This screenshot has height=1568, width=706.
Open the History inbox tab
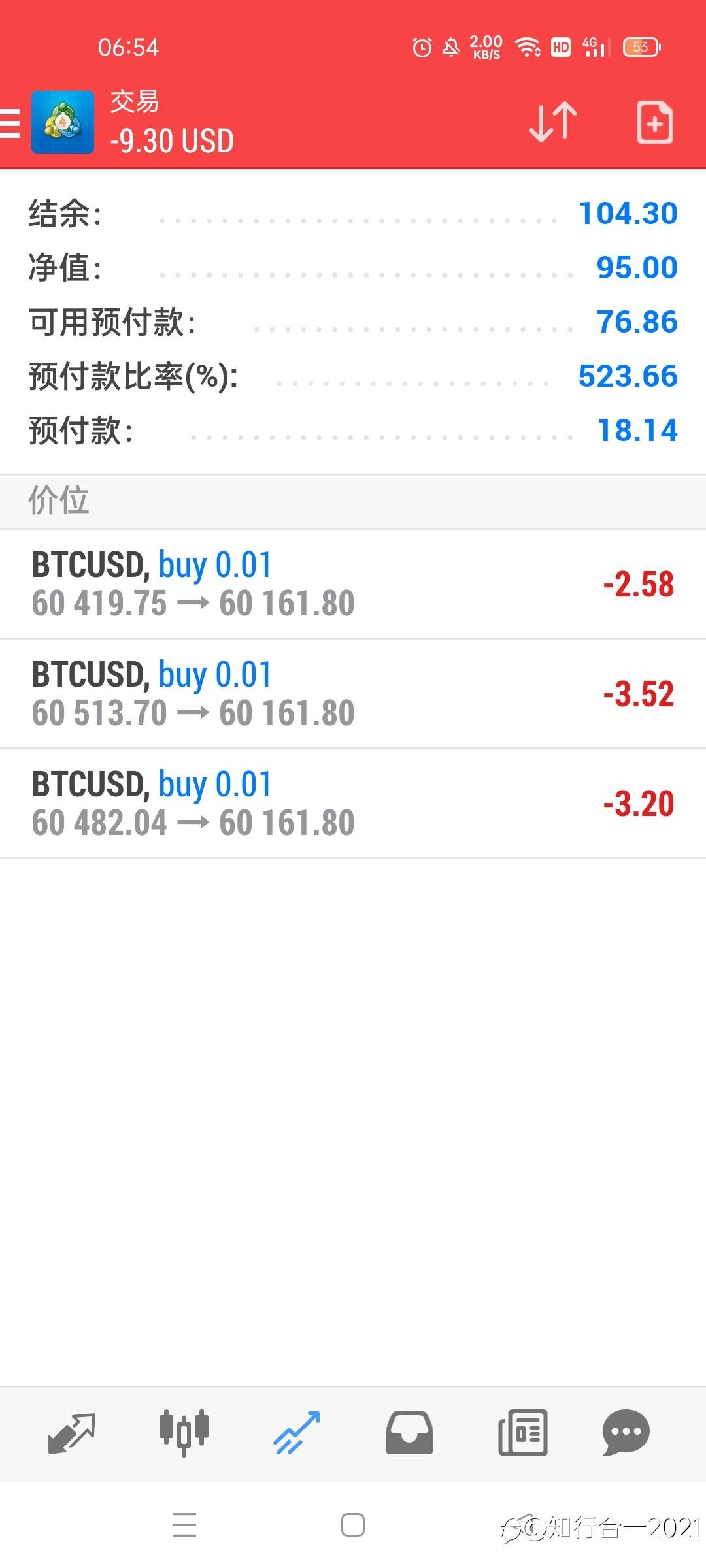[x=409, y=1433]
